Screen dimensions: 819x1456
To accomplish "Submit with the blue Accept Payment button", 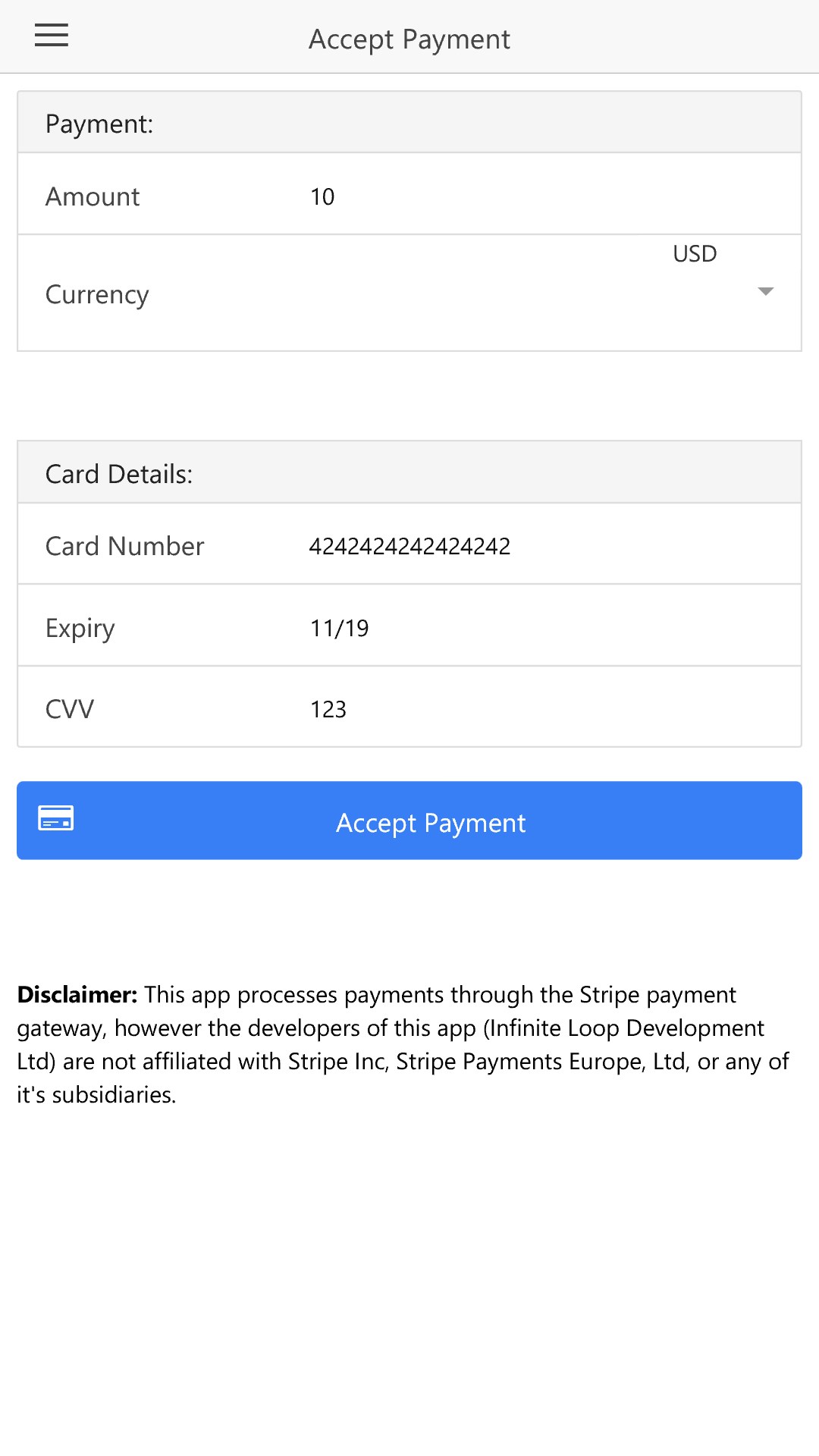I will tap(409, 821).
